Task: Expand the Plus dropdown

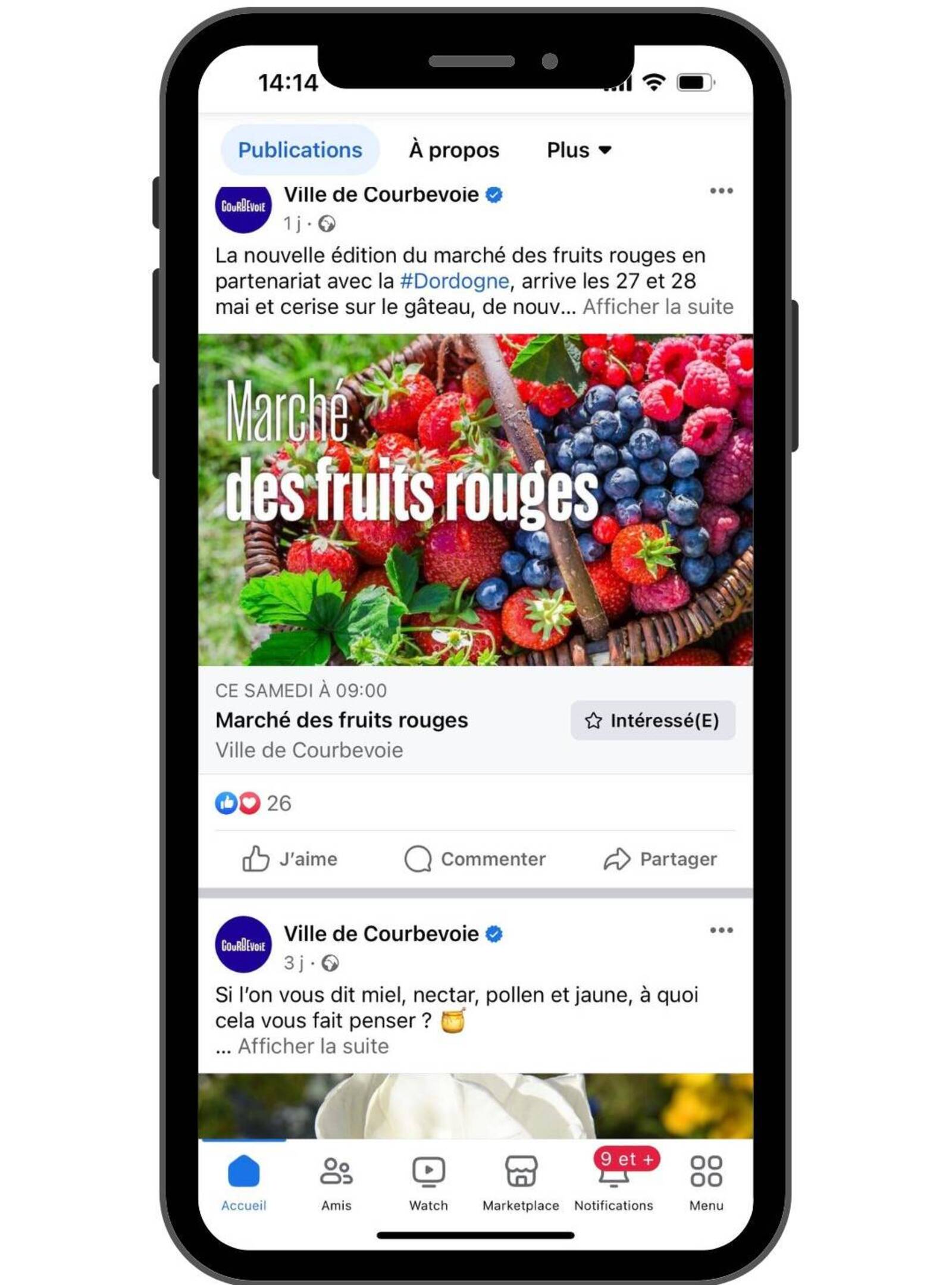Action: pyautogui.click(x=578, y=150)
